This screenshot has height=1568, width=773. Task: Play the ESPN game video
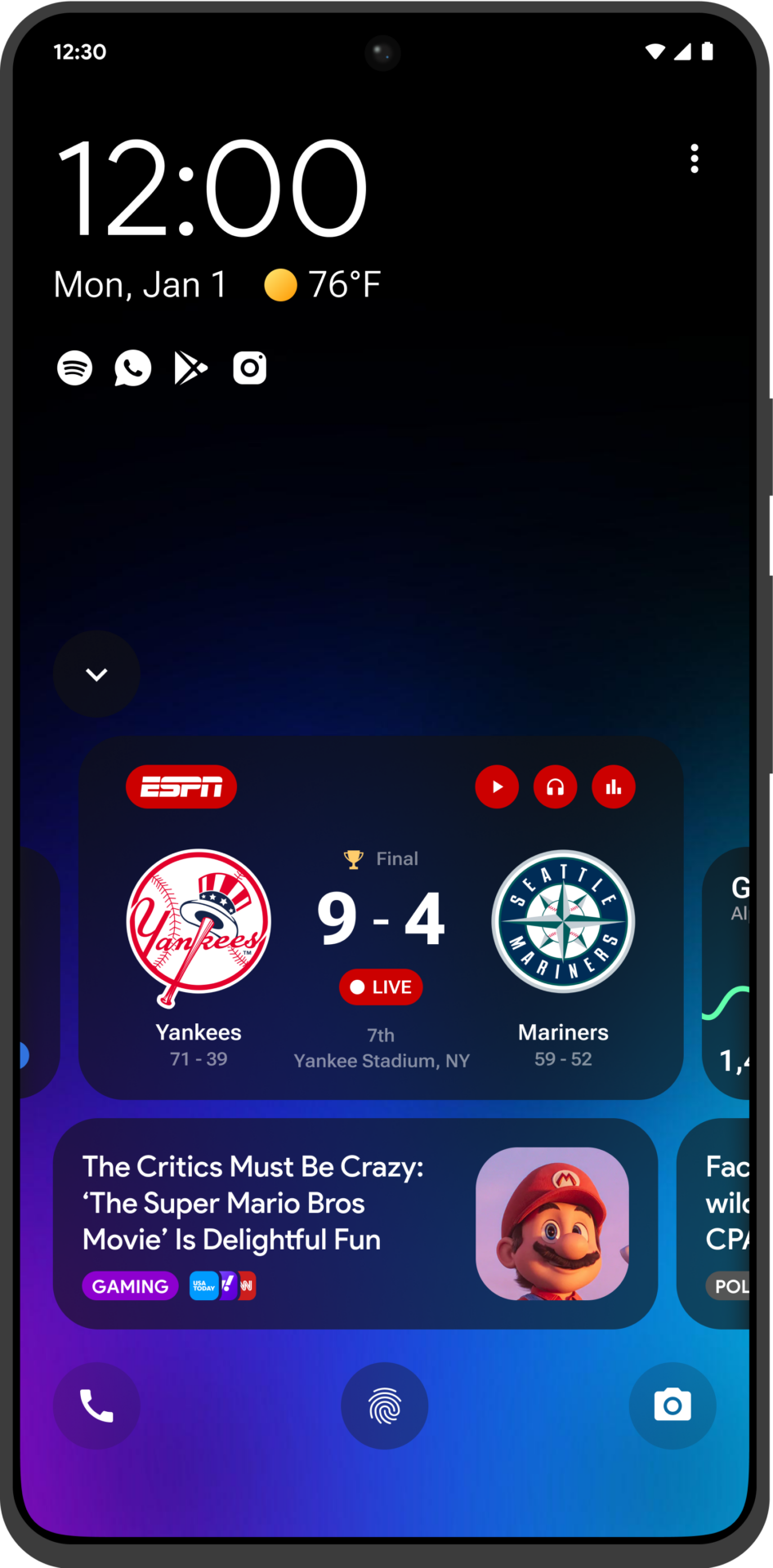[x=497, y=787]
